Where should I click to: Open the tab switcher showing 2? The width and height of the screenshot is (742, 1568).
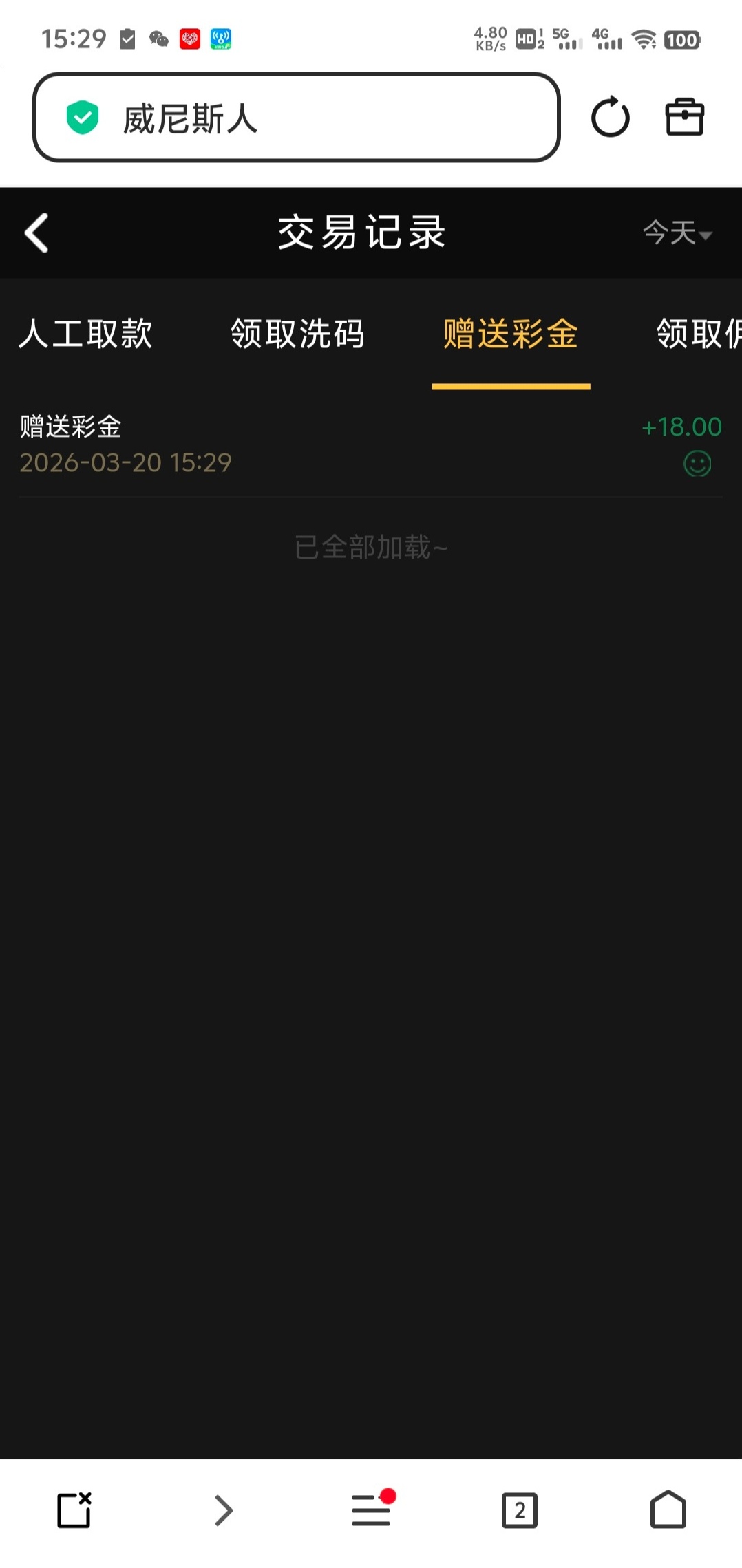(x=520, y=1510)
